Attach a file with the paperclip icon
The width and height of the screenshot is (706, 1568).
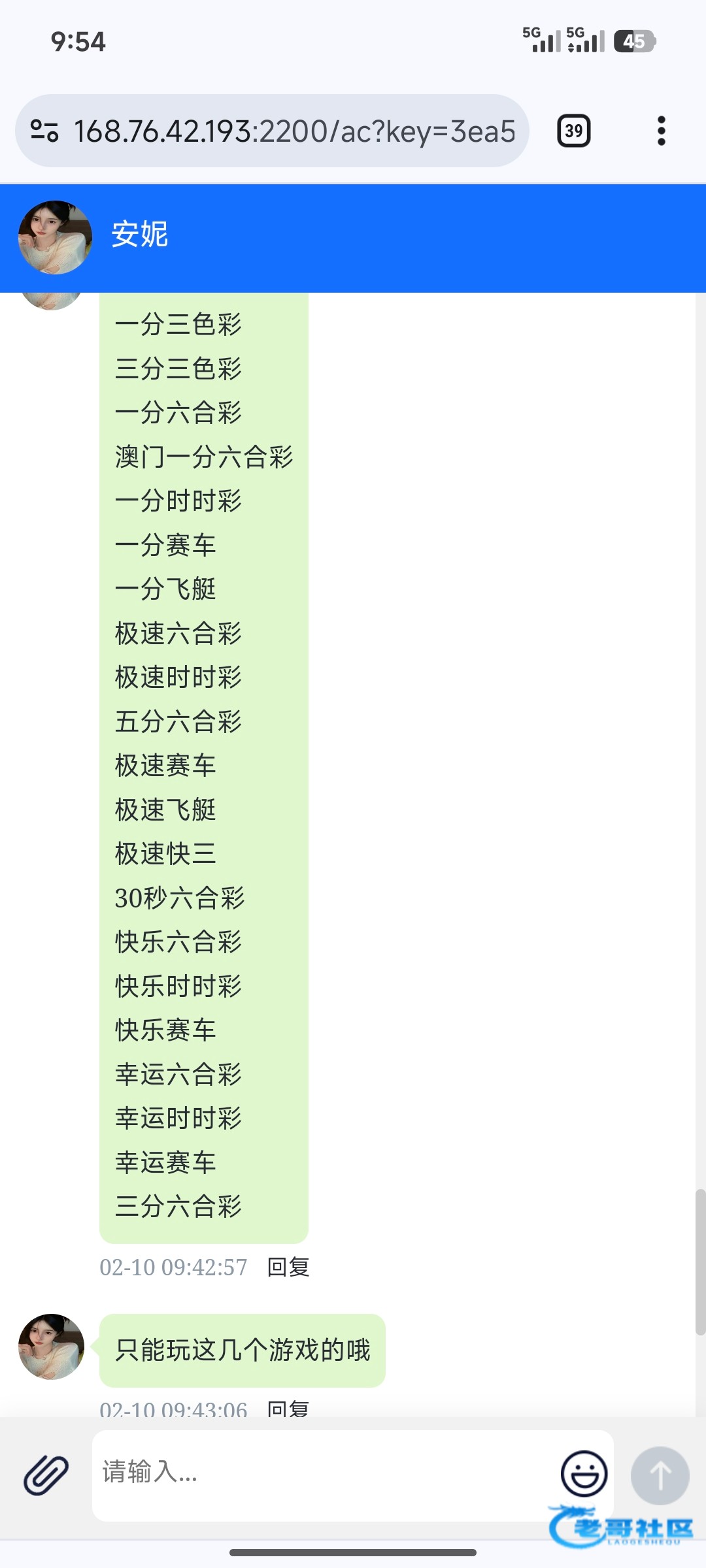(46, 1475)
